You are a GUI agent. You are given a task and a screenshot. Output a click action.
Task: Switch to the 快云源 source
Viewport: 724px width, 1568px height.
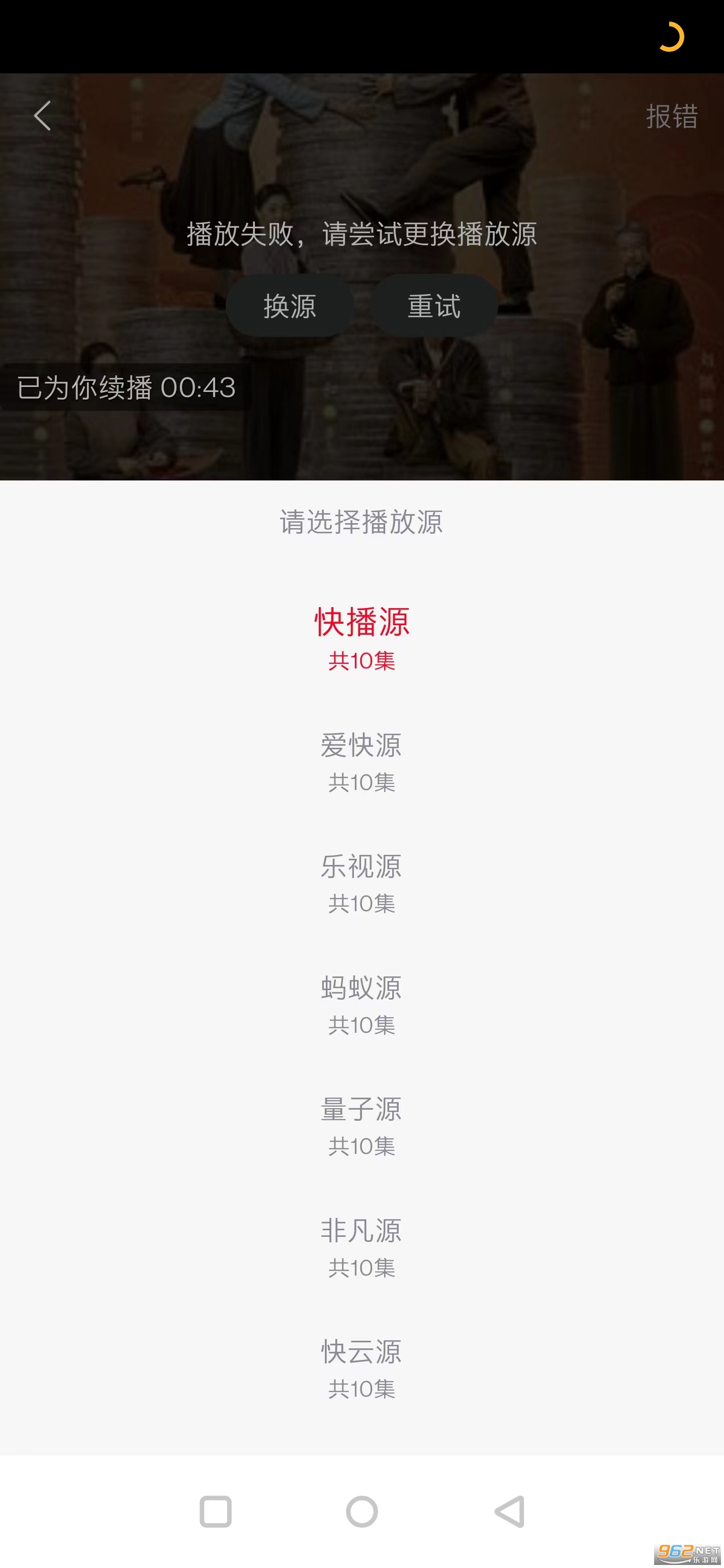(361, 1368)
